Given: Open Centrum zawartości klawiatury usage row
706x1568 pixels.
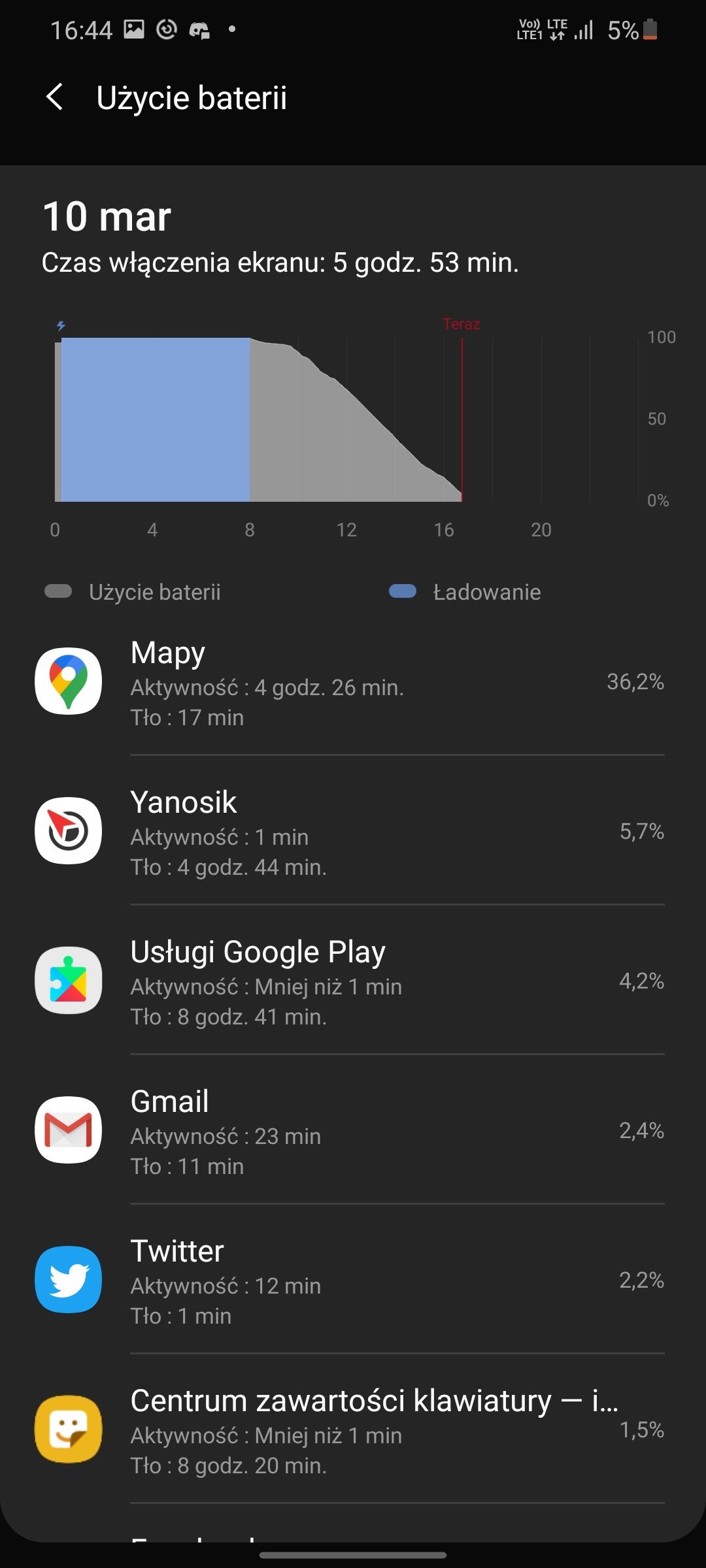Looking at the screenshot, I should click(353, 1429).
